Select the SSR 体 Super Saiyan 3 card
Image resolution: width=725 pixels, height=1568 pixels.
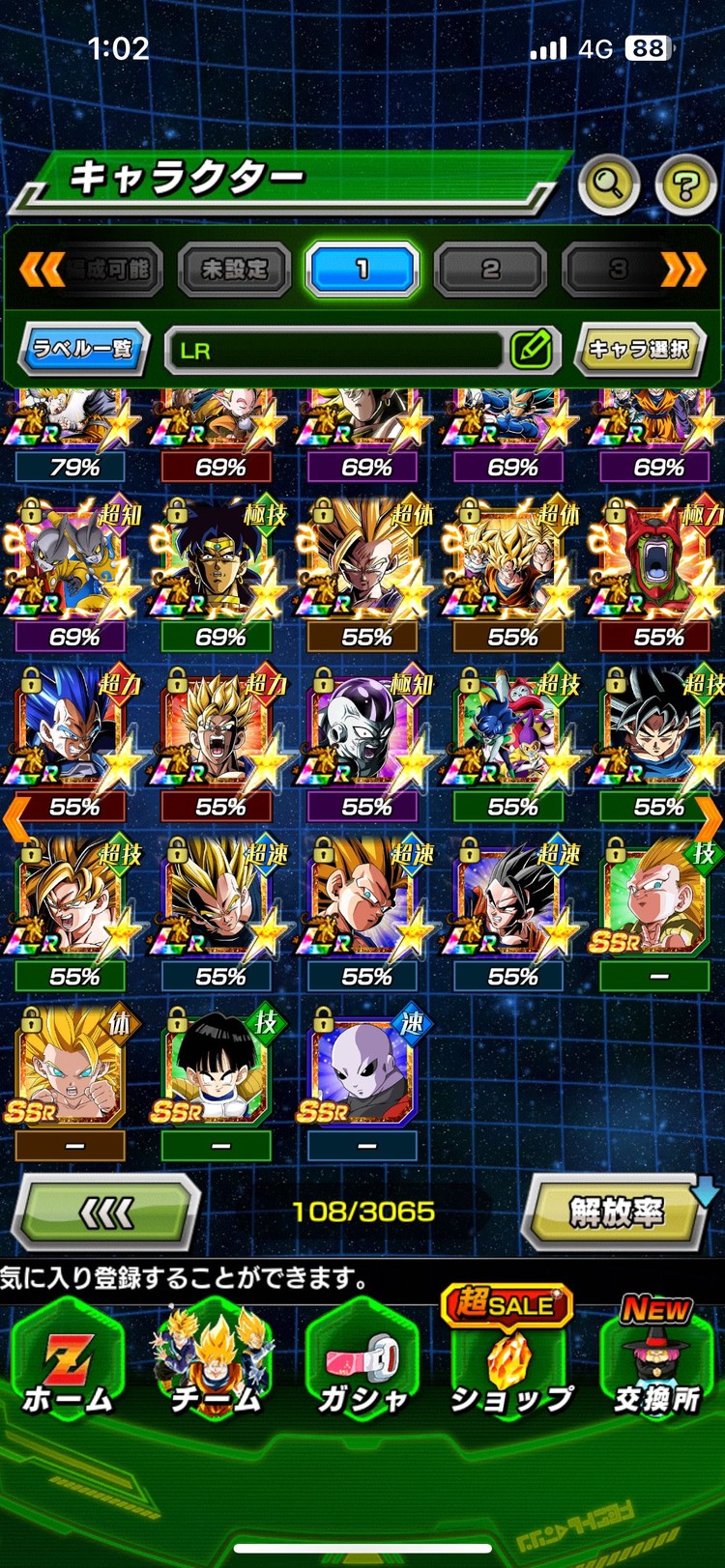pos(71,1069)
